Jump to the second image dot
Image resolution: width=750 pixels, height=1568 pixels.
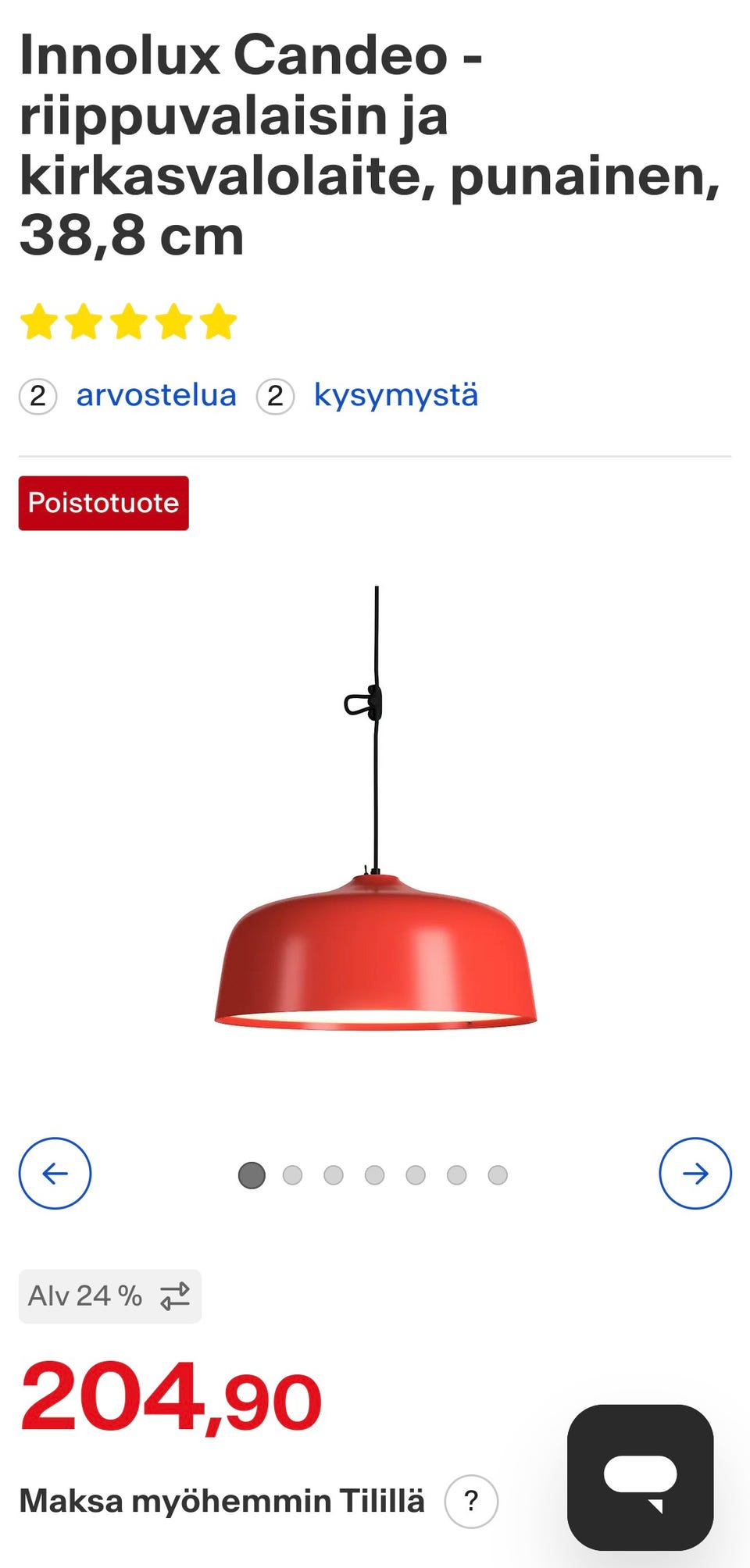(292, 1175)
